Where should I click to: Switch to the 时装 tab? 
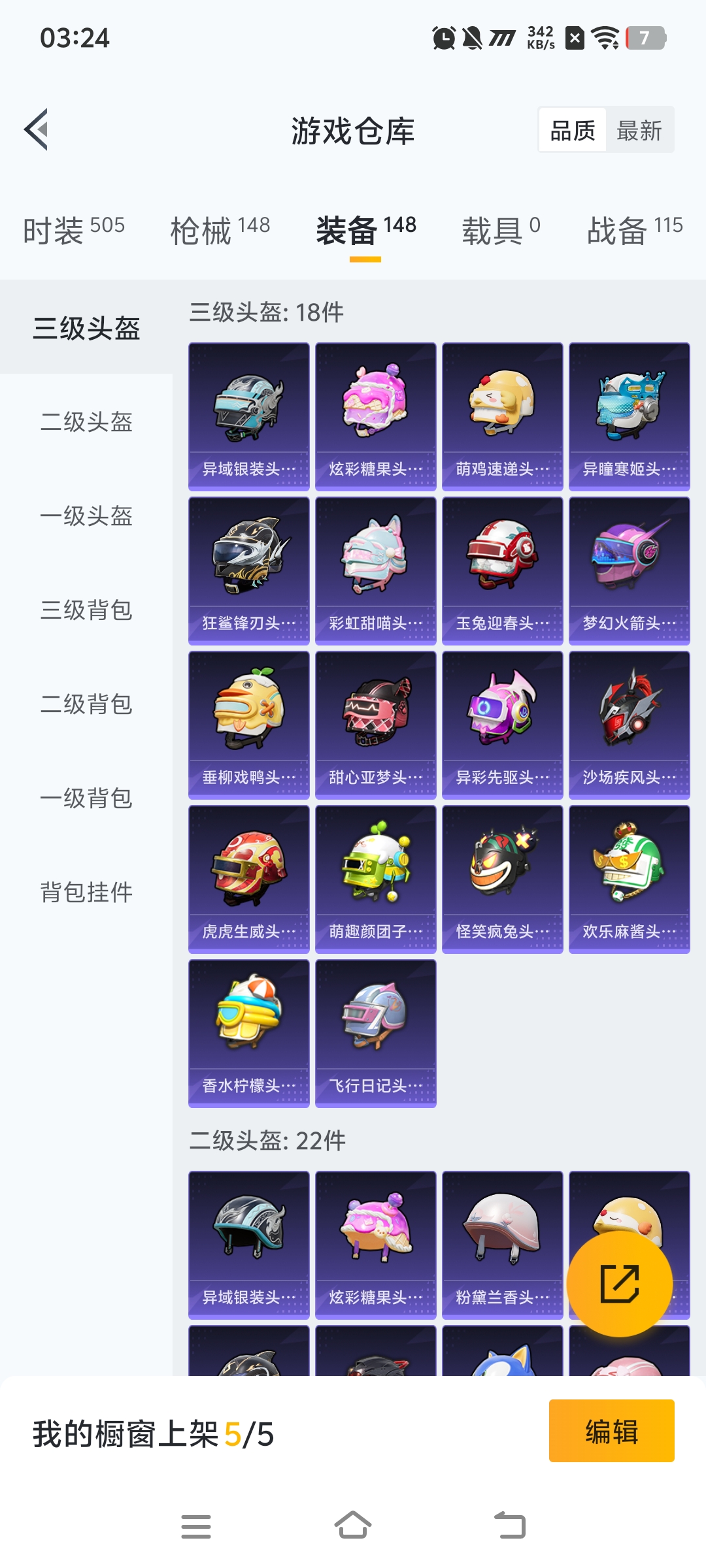click(x=73, y=230)
